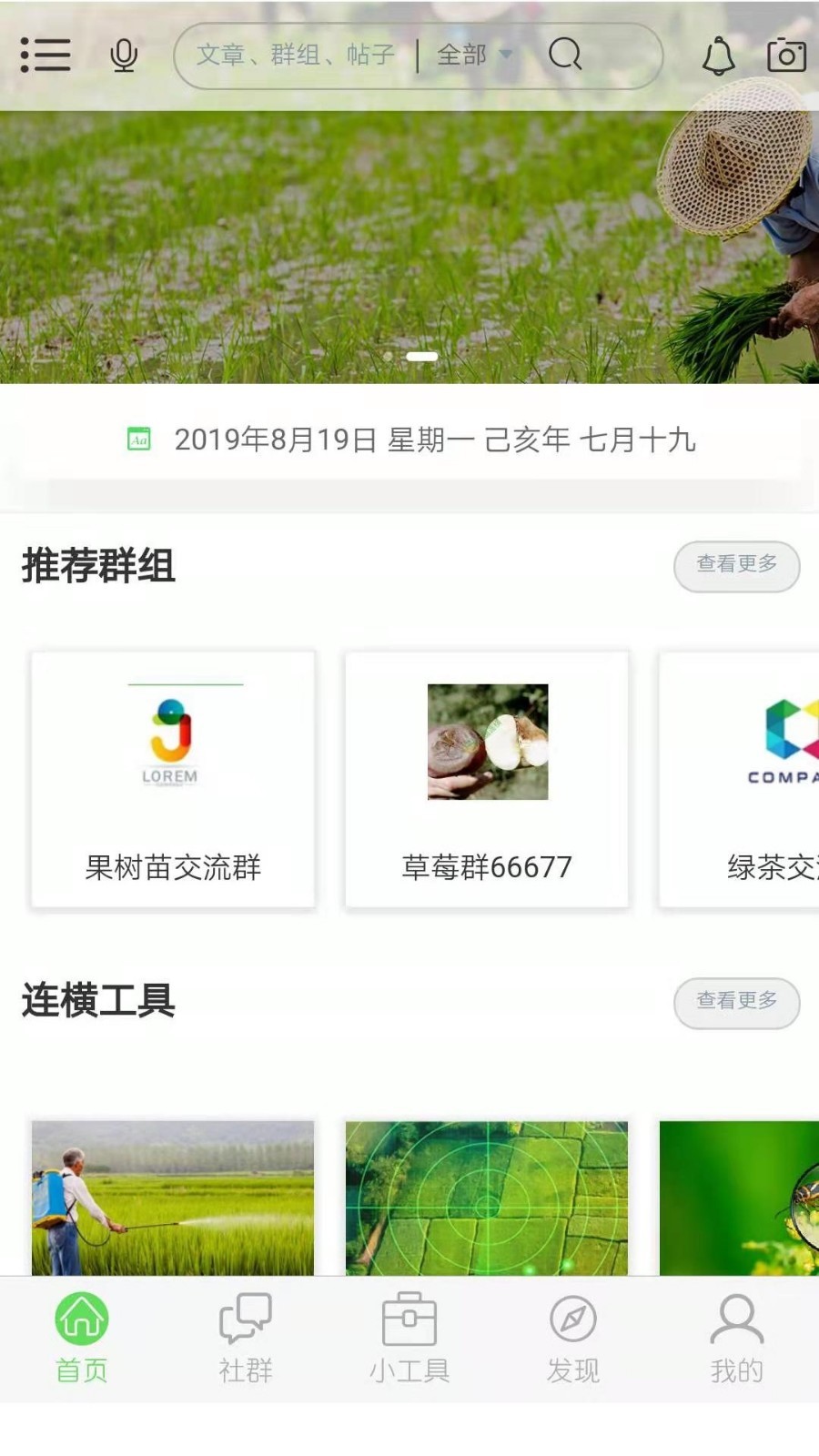Open the 草莓群66677 group card
The image size is (819, 1456).
pyautogui.click(x=487, y=778)
